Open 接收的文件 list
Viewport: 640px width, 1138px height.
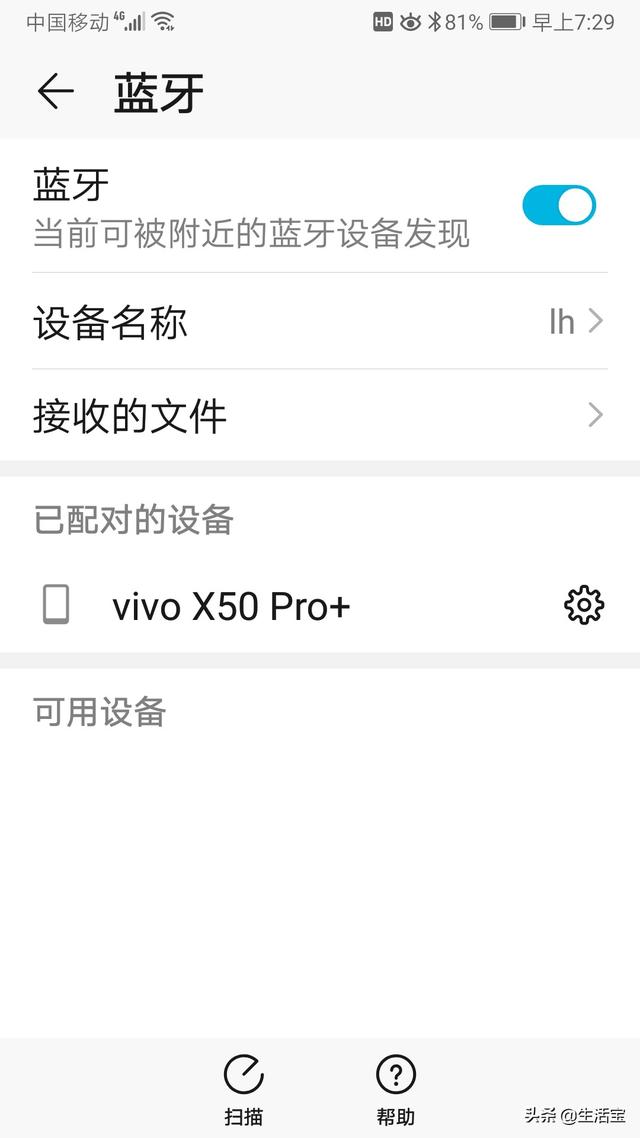(320, 415)
